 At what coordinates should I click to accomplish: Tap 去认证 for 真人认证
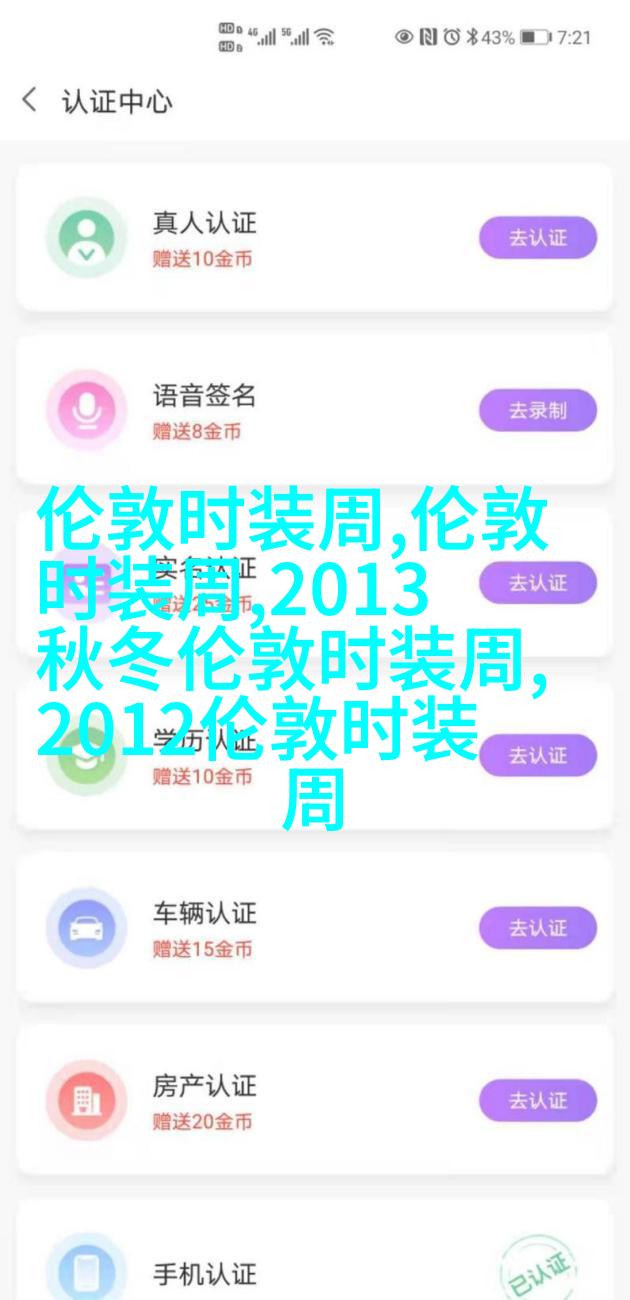tap(537, 238)
